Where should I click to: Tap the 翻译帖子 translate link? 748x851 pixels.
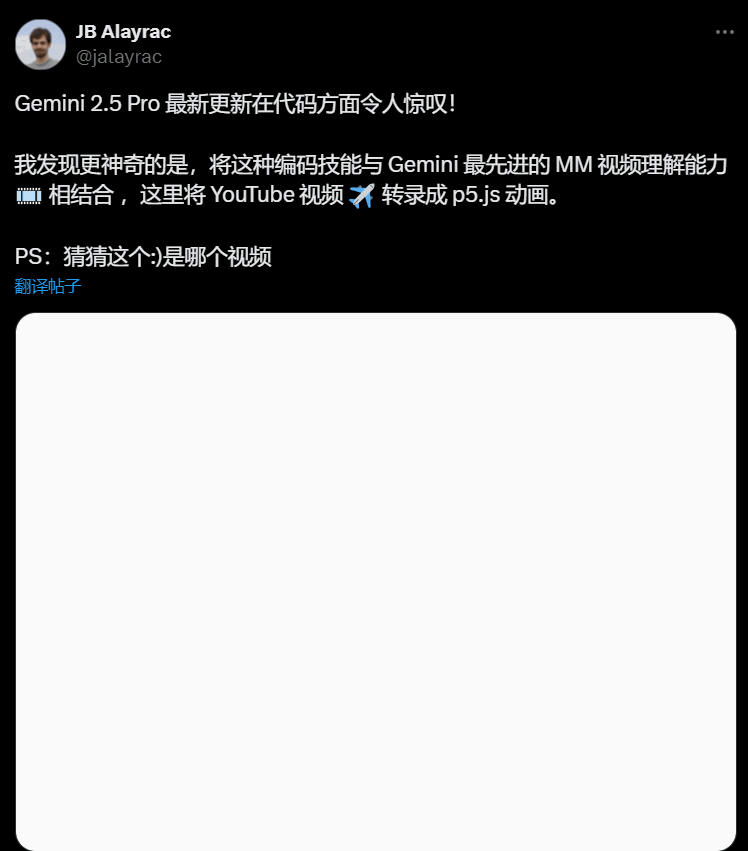tap(48, 287)
